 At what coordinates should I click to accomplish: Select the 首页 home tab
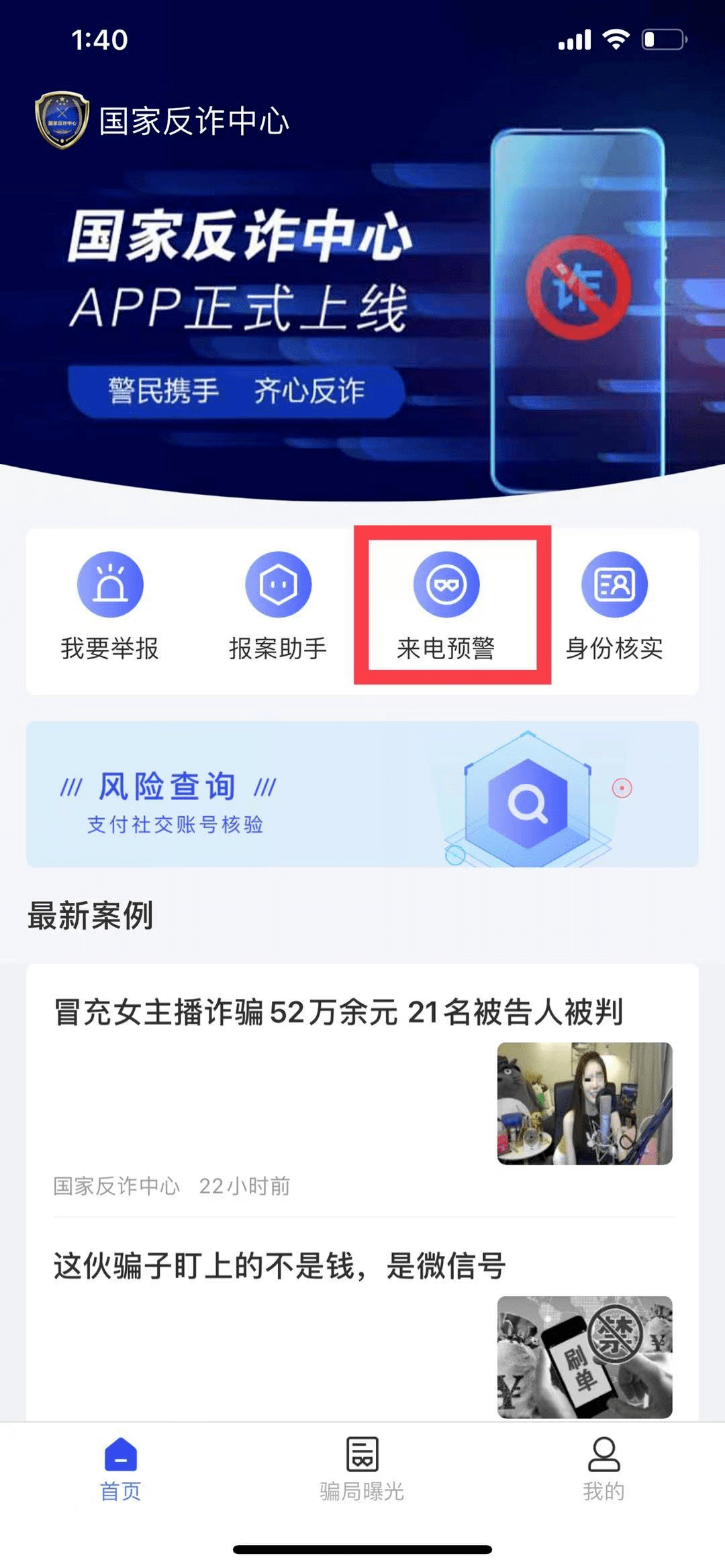(x=121, y=1469)
